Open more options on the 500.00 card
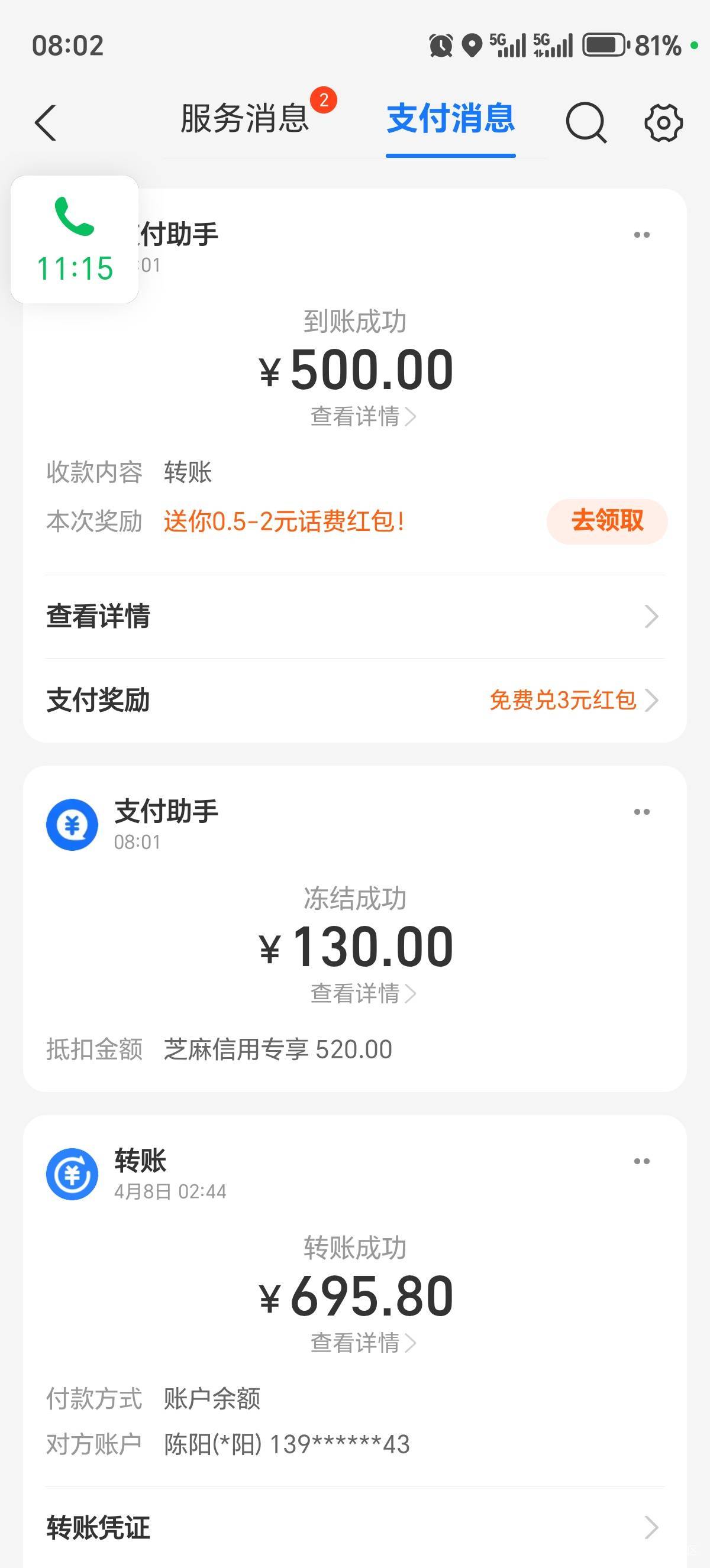 click(x=642, y=234)
